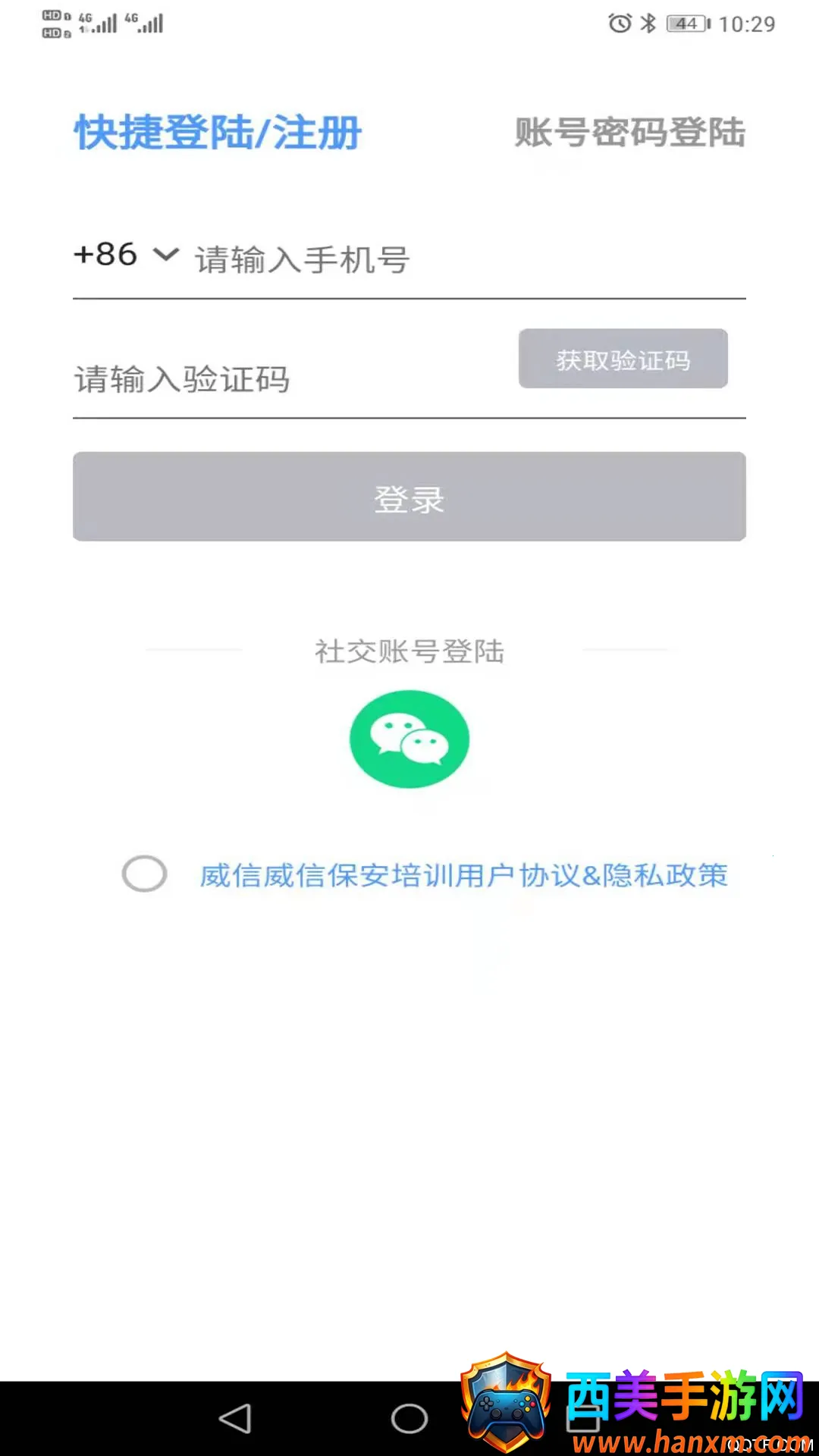Tap the system home button

pos(409,1418)
